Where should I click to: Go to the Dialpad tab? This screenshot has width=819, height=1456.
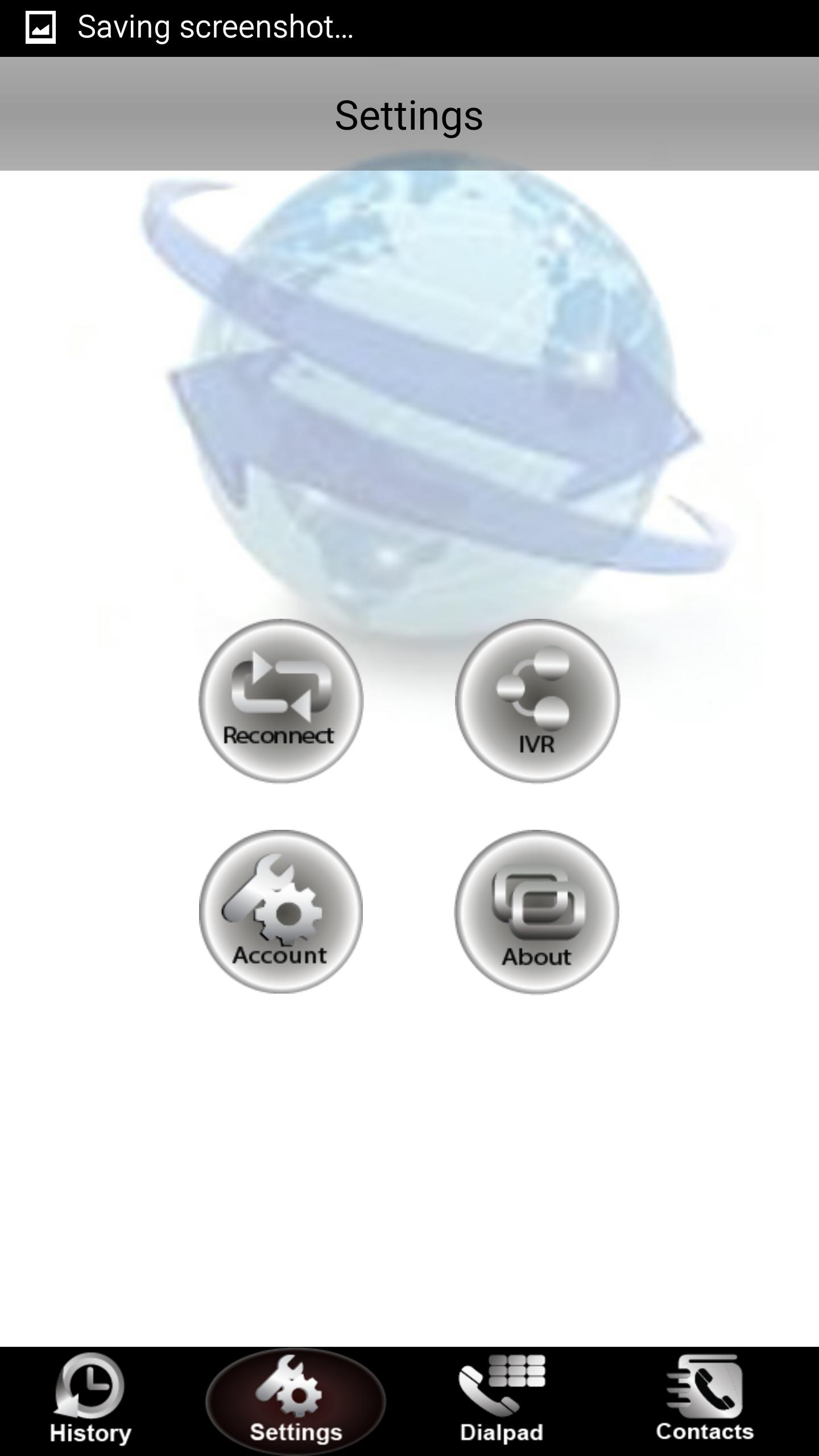(x=502, y=1401)
